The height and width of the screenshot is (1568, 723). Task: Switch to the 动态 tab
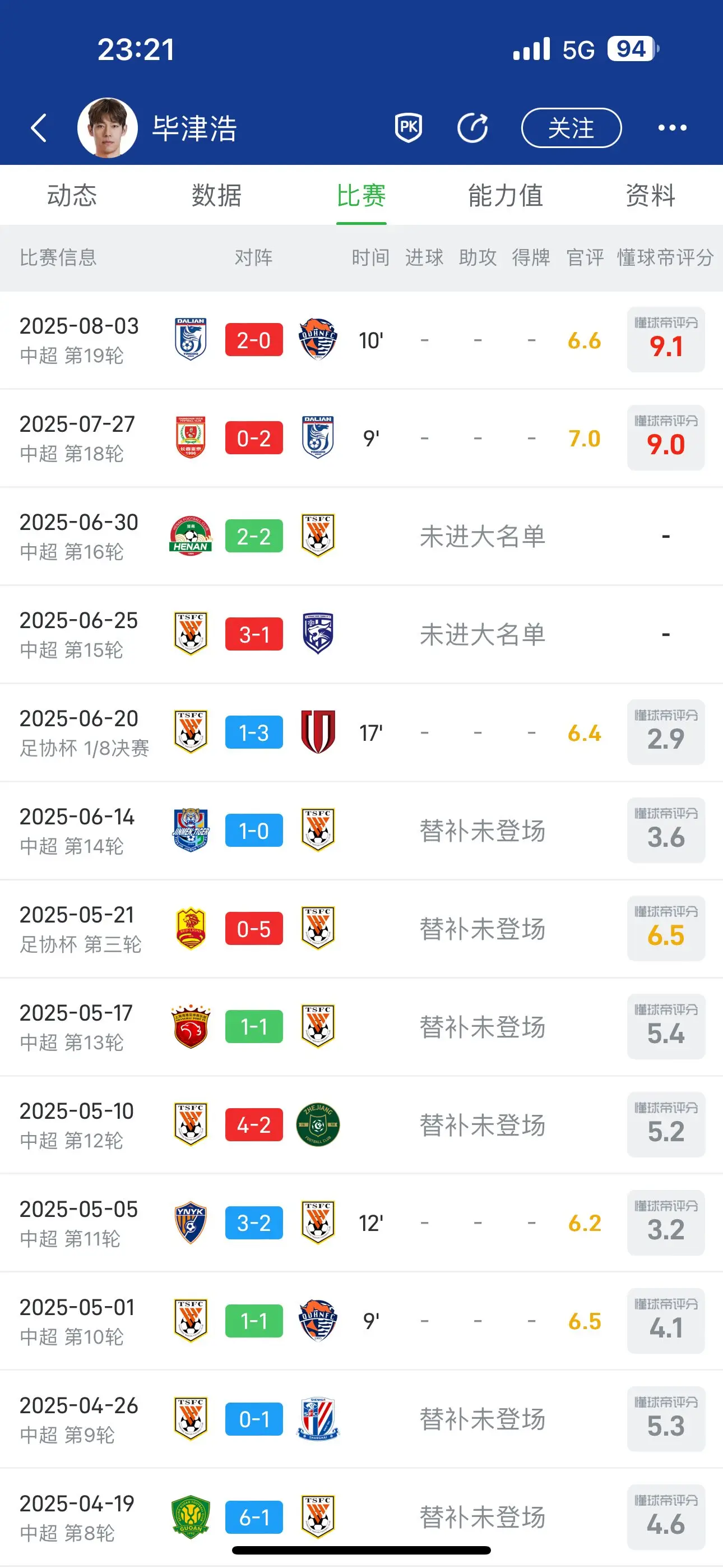(72, 195)
